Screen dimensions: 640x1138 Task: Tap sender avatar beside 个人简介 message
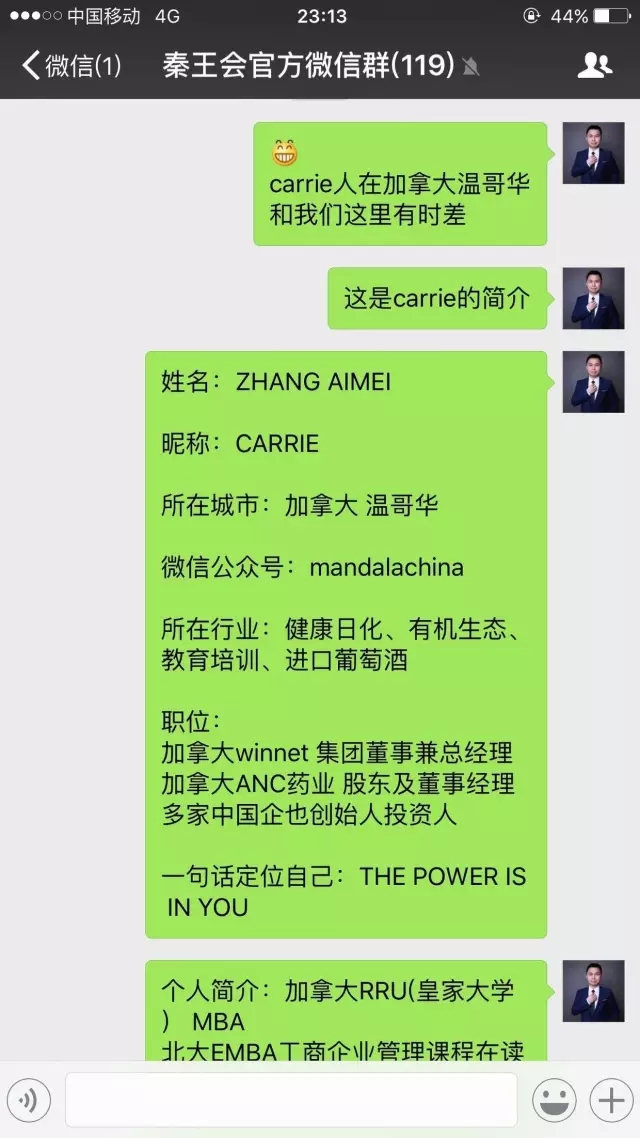(594, 991)
